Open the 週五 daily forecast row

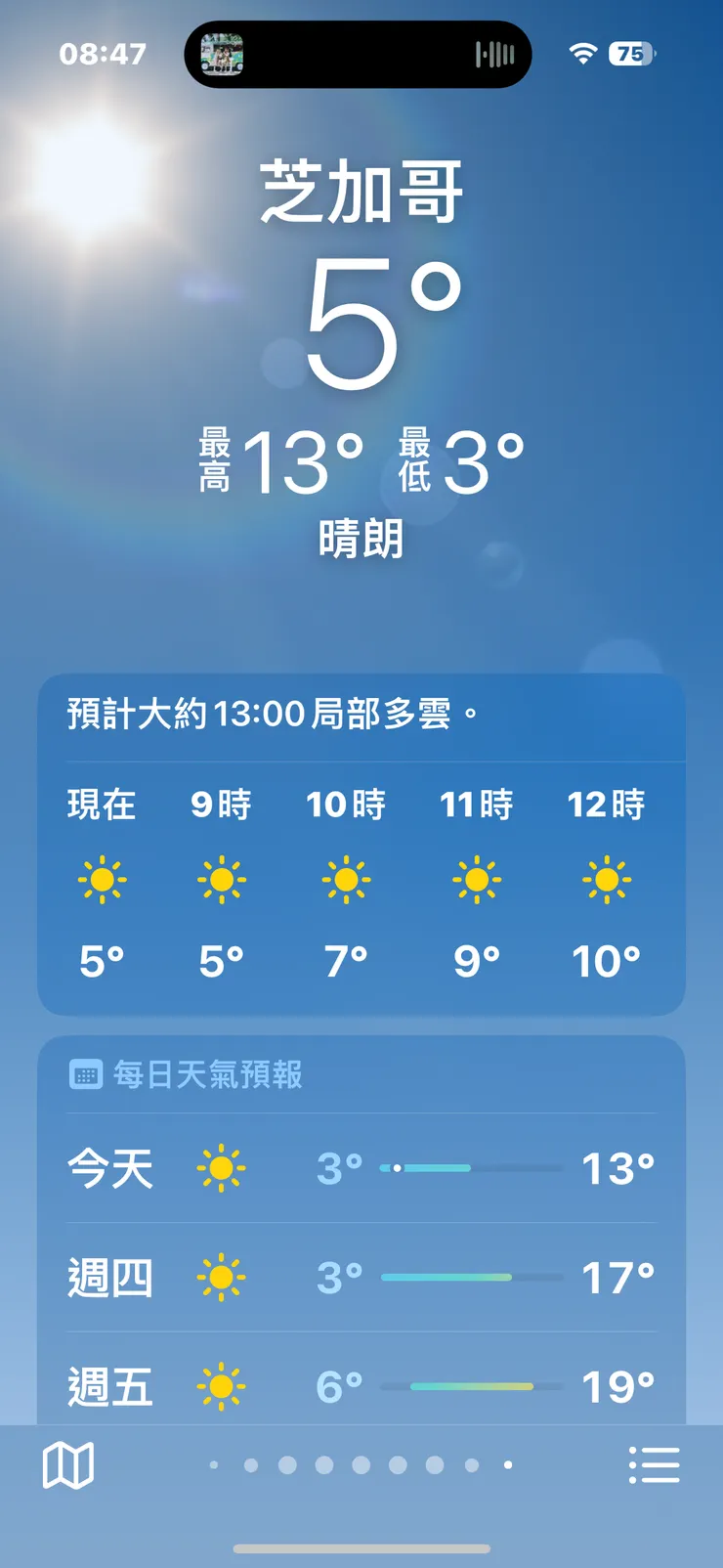(x=361, y=1386)
